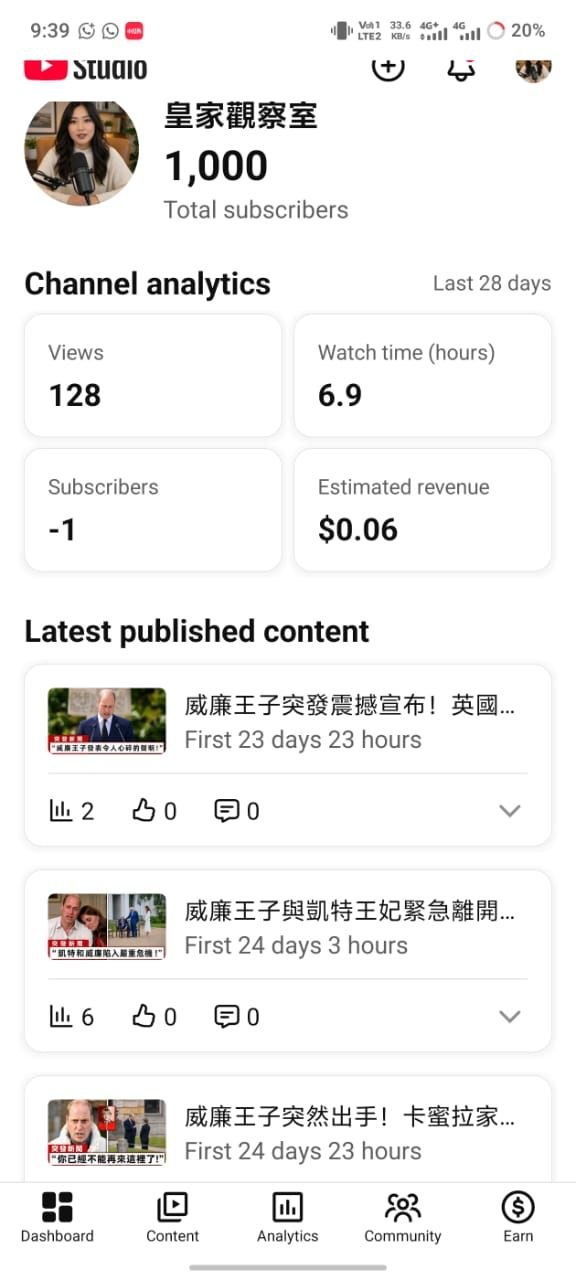Image resolution: width=576 pixels, height=1280 pixels.
Task: Expand the video posted 24 days 3 hours ago
Action: tap(510, 1016)
